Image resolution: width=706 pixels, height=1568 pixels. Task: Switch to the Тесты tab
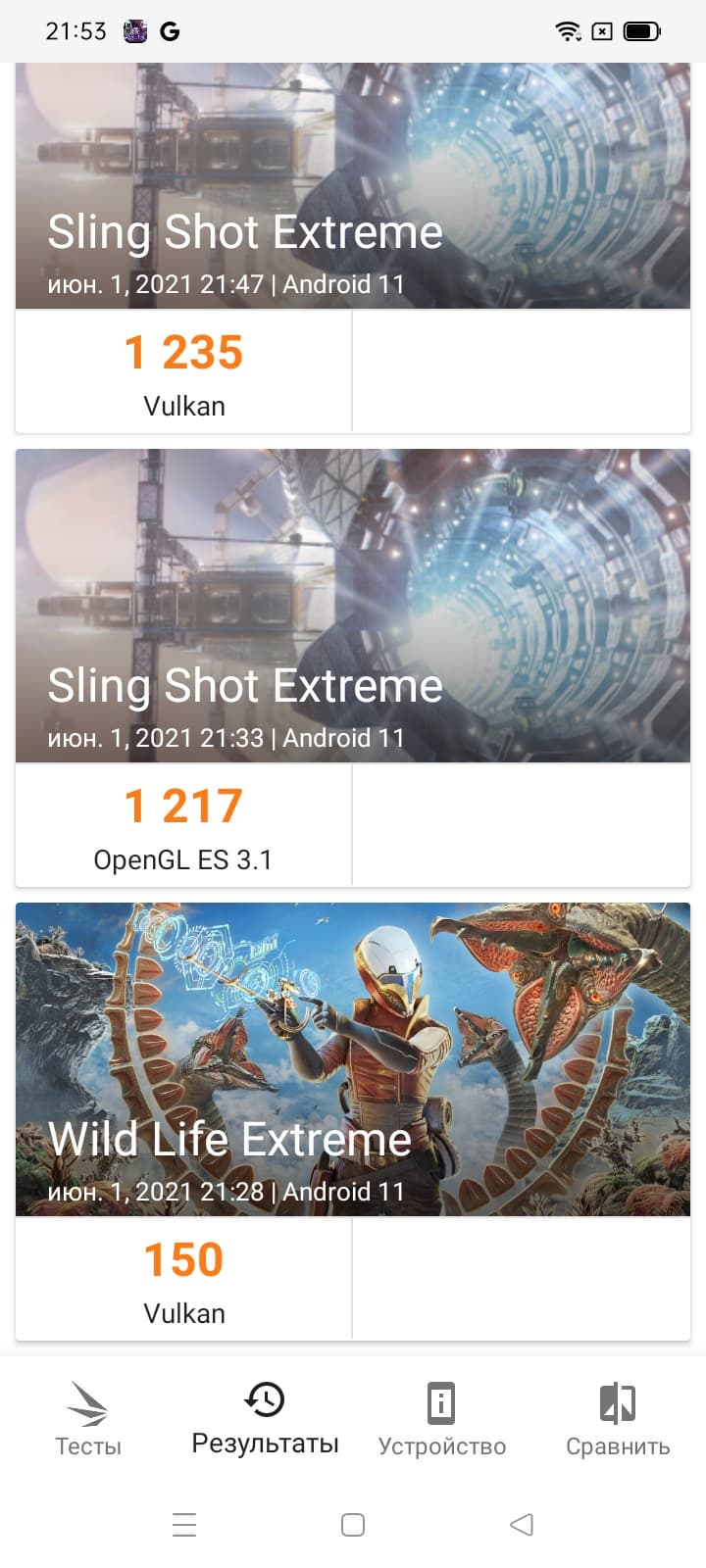point(88,1419)
